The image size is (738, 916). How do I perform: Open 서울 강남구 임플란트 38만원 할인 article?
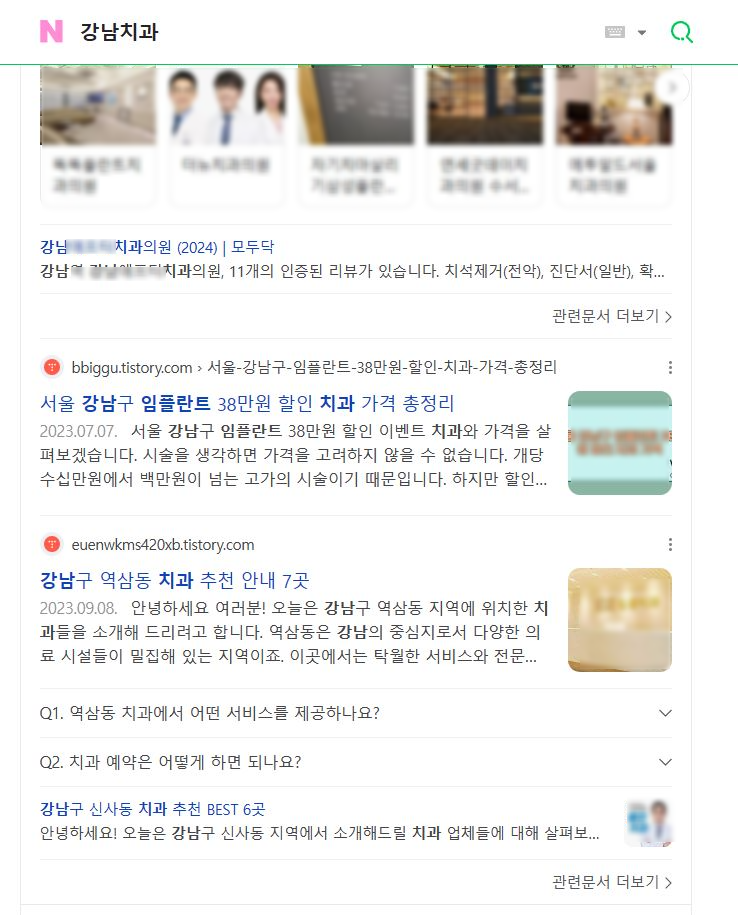tap(247, 404)
